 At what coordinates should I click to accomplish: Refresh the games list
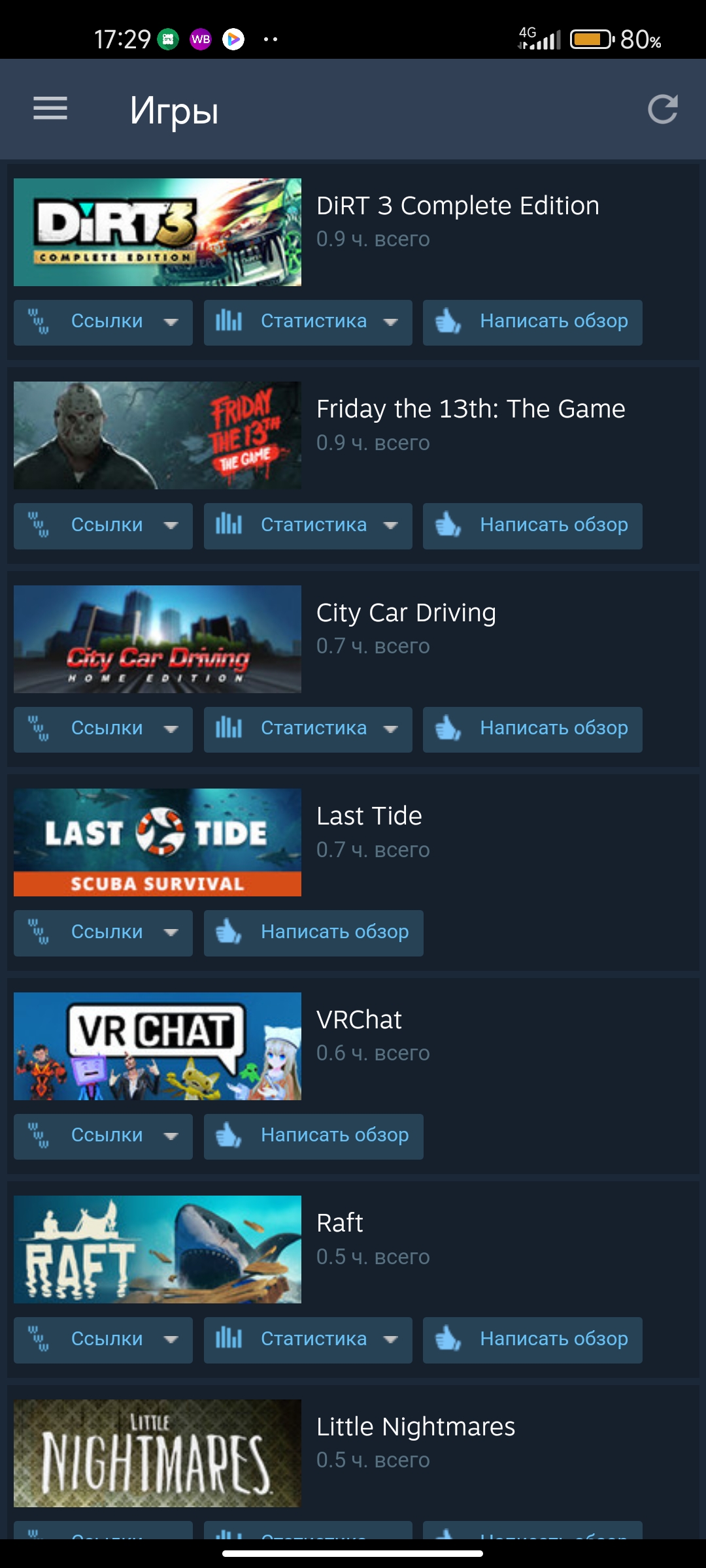coord(662,109)
